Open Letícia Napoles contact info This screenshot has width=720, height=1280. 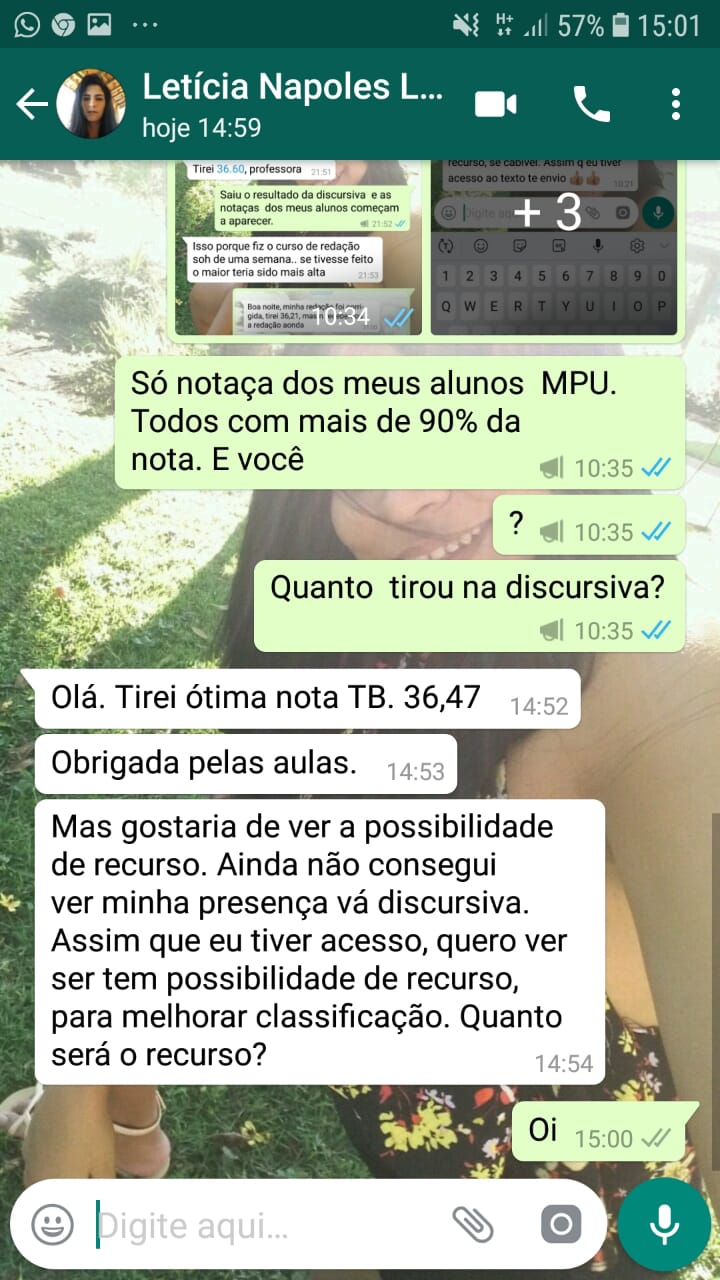point(292,104)
